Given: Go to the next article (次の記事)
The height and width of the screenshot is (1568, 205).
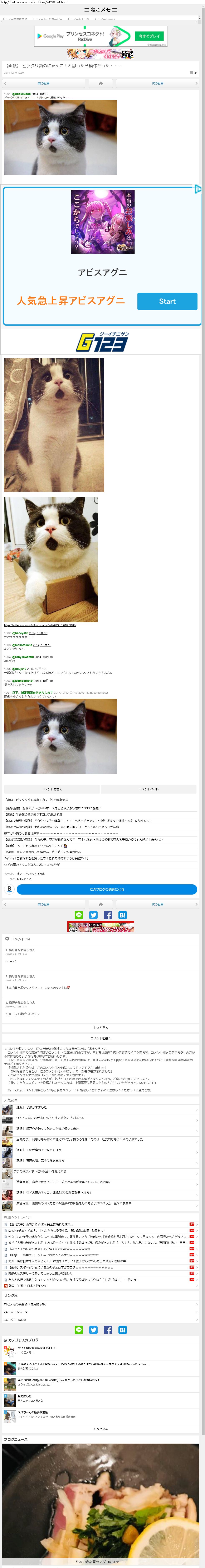Looking at the screenshot, I should (157, 83).
